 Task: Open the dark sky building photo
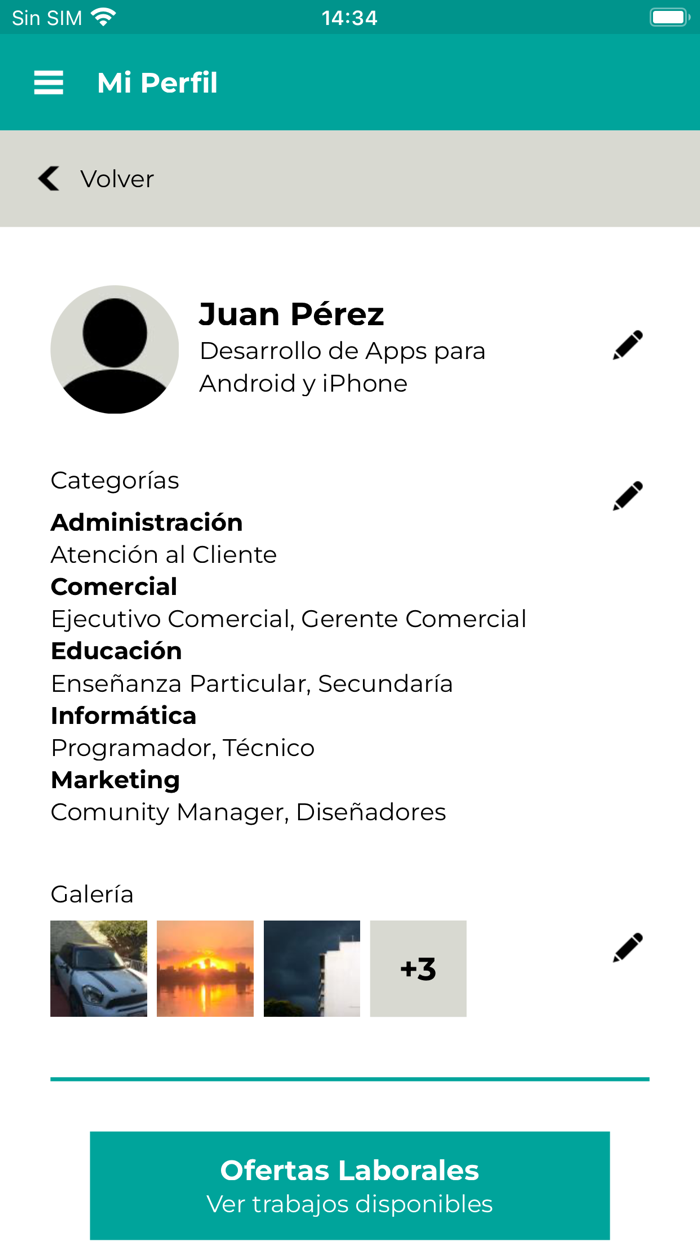[x=312, y=968]
